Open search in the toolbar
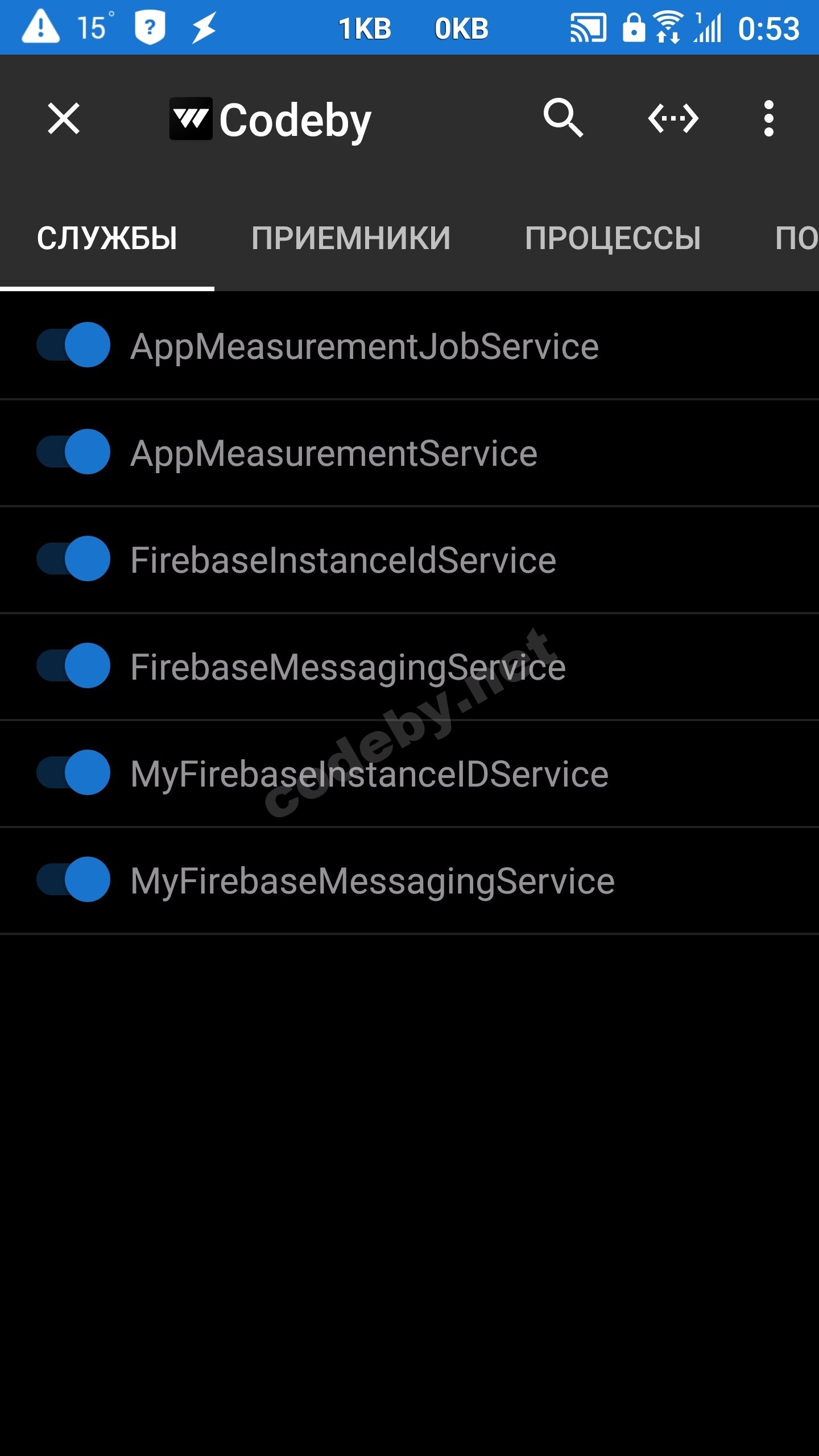Viewport: 819px width, 1456px height. (x=562, y=118)
